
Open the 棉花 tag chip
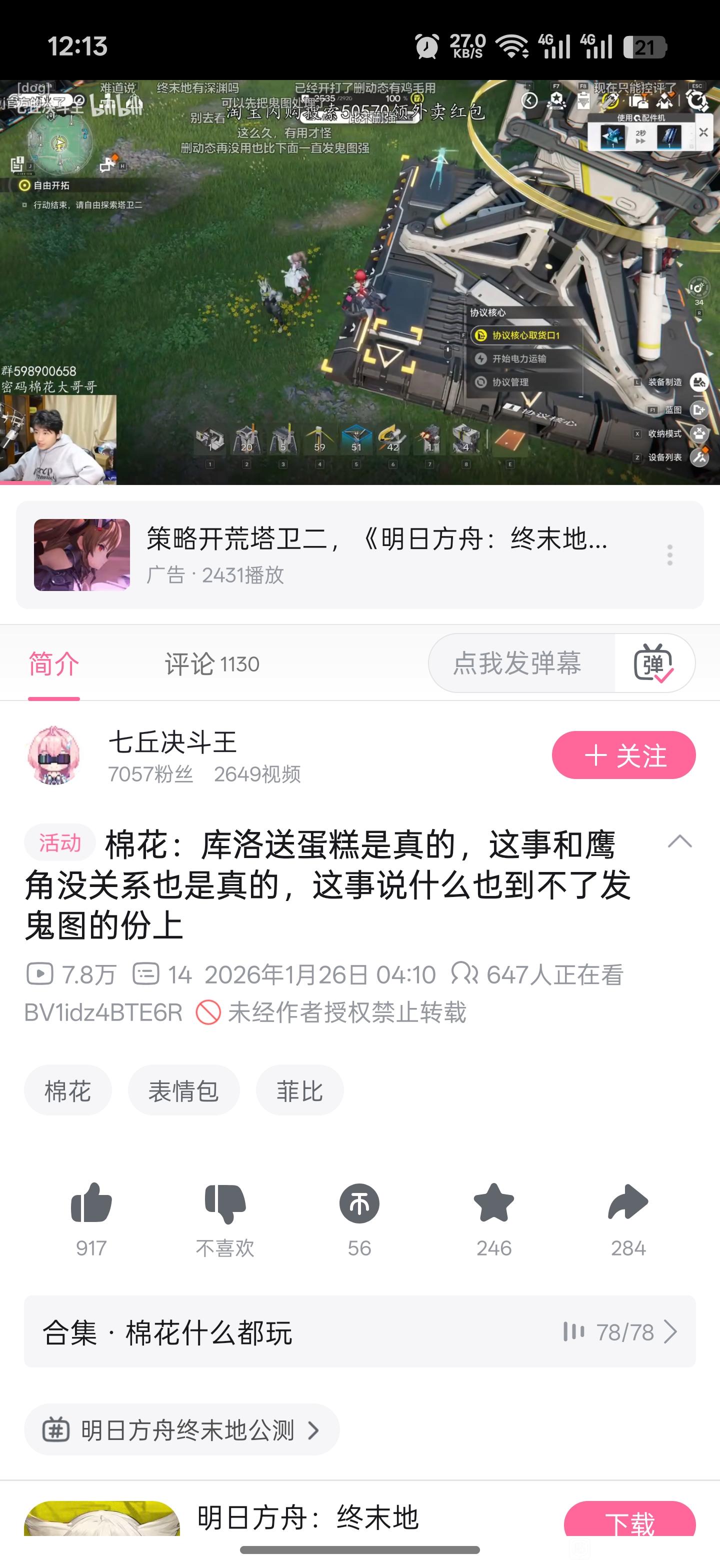tap(67, 1090)
